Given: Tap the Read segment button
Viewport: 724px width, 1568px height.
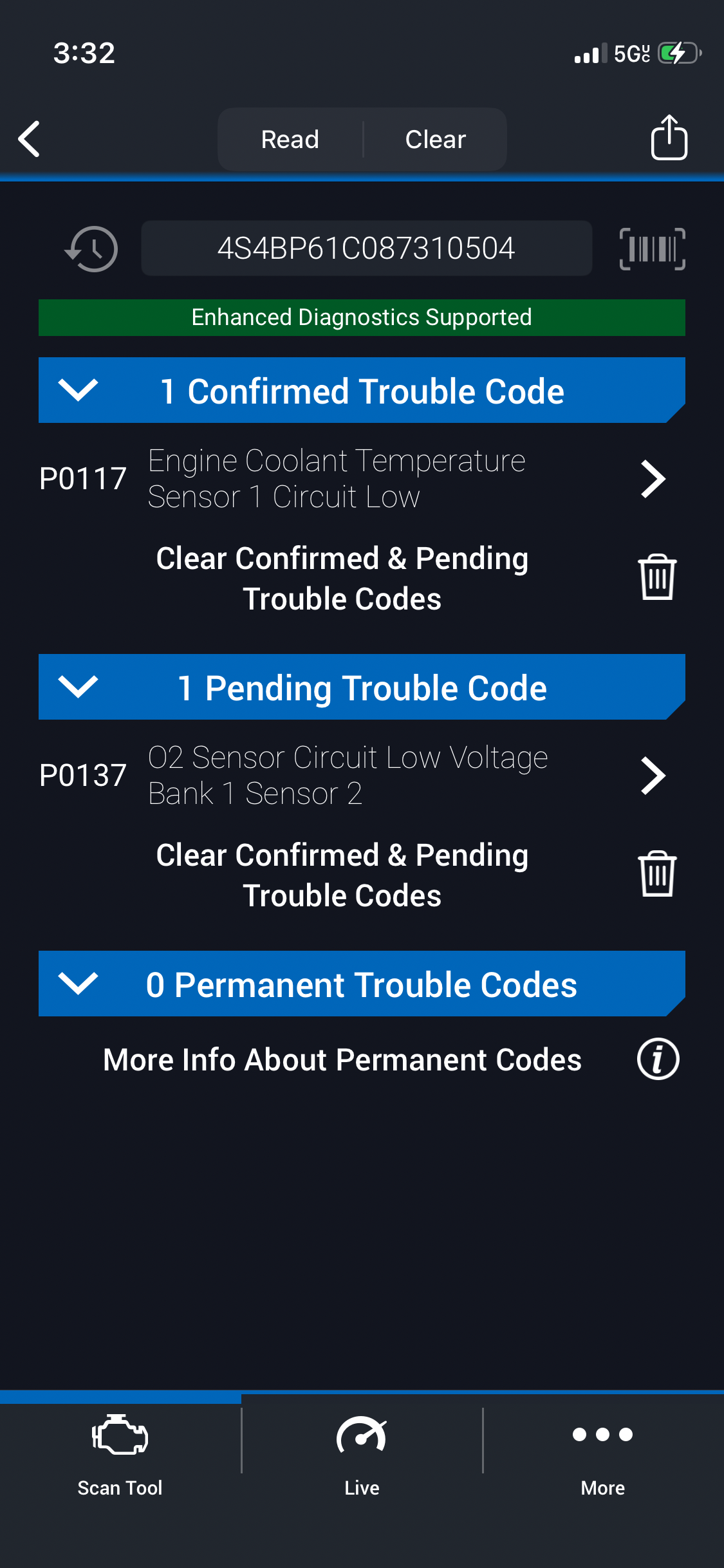Looking at the screenshot, I should tap(290, 140).
